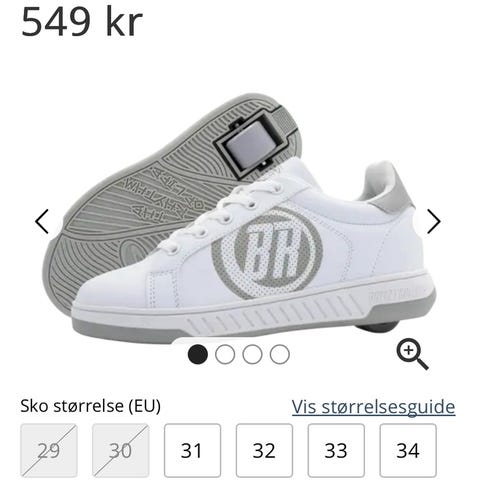Zoom in with the magnifier icon

pos(412,354)
